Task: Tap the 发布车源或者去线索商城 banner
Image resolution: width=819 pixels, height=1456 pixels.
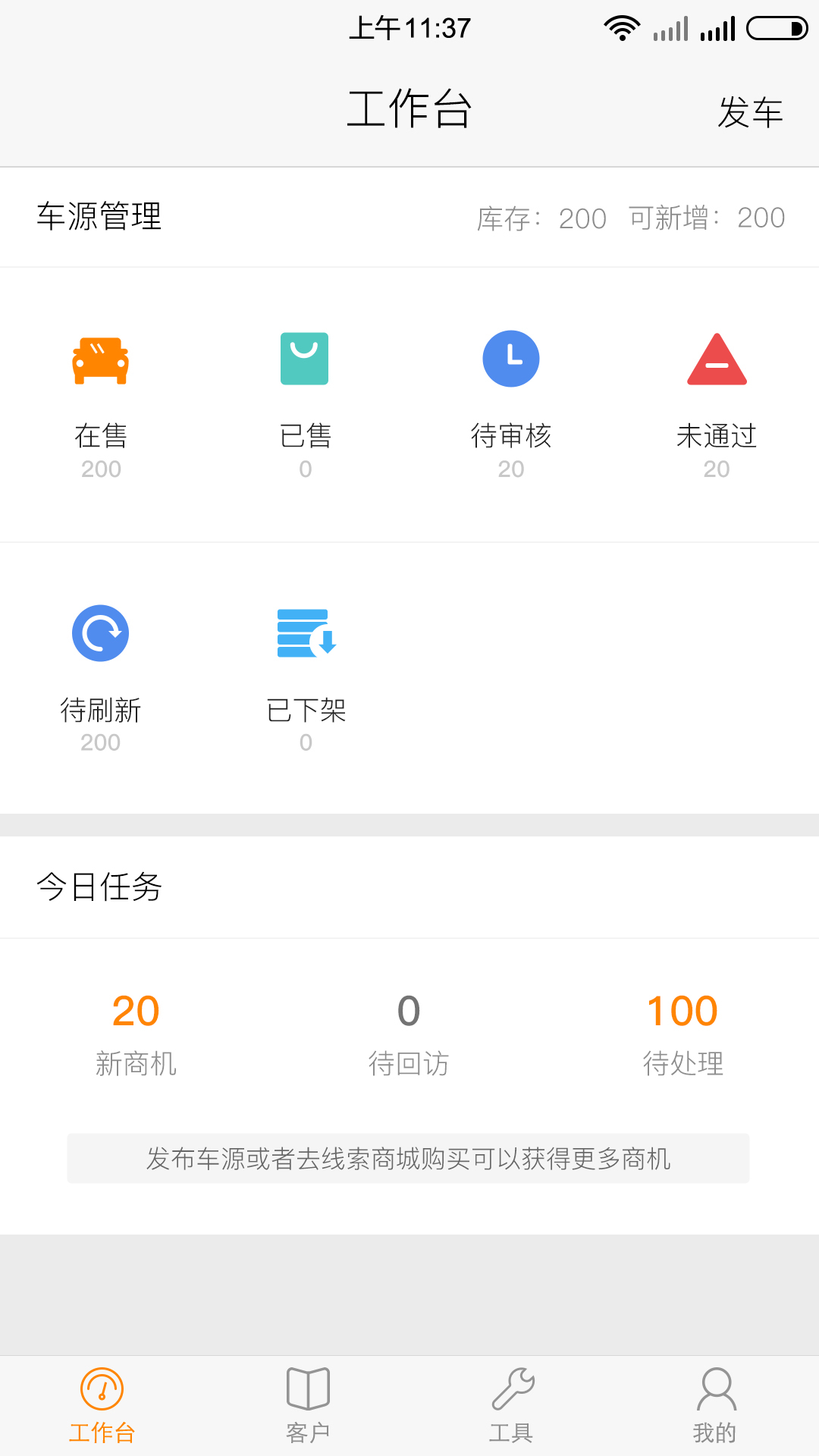Action: point(408,1158)
